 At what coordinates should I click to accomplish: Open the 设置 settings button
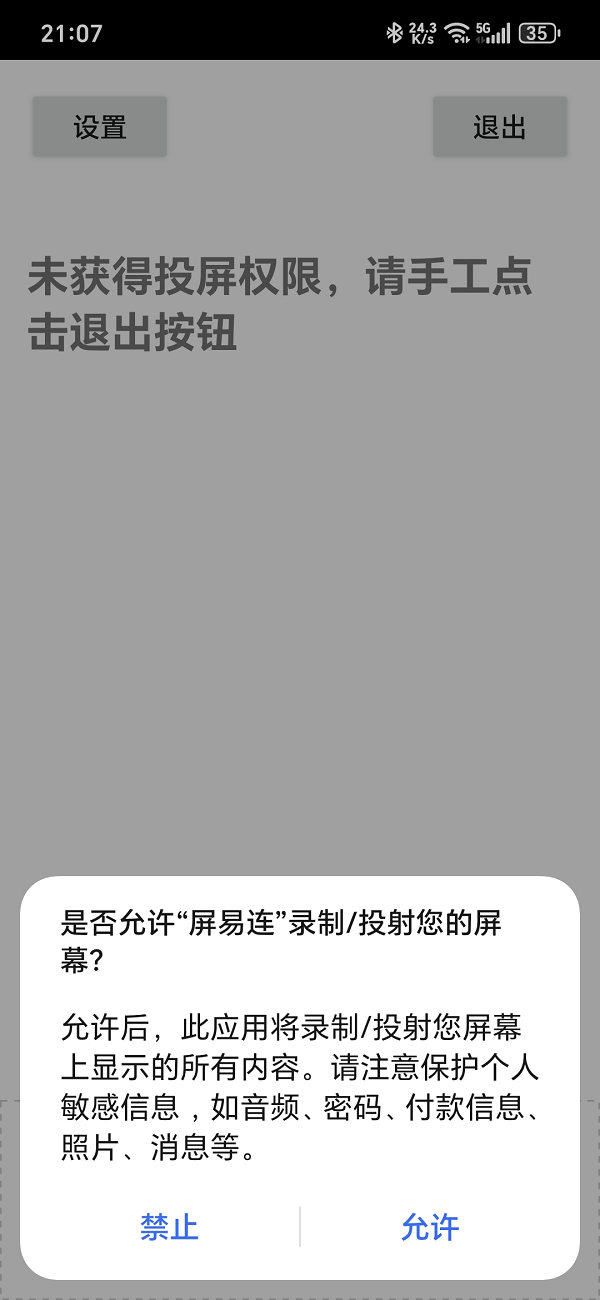click(x=100, y=127)
